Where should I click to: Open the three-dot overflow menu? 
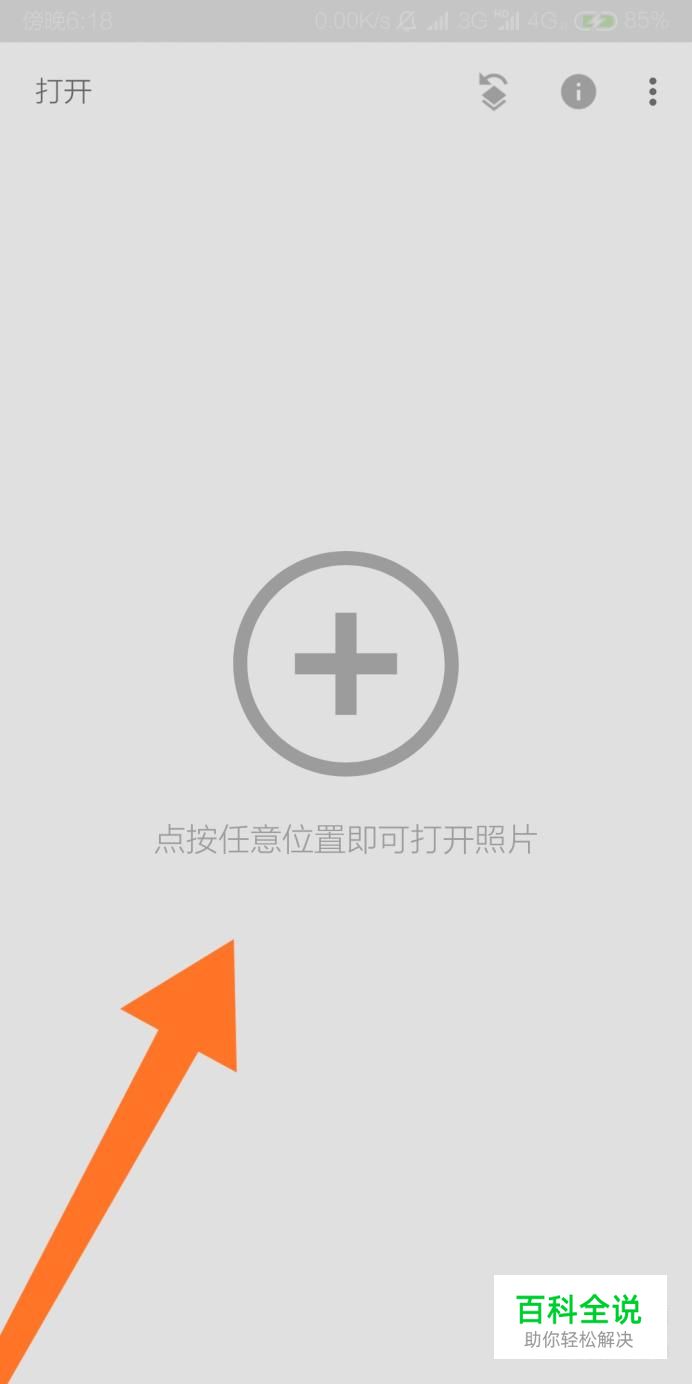652,92
